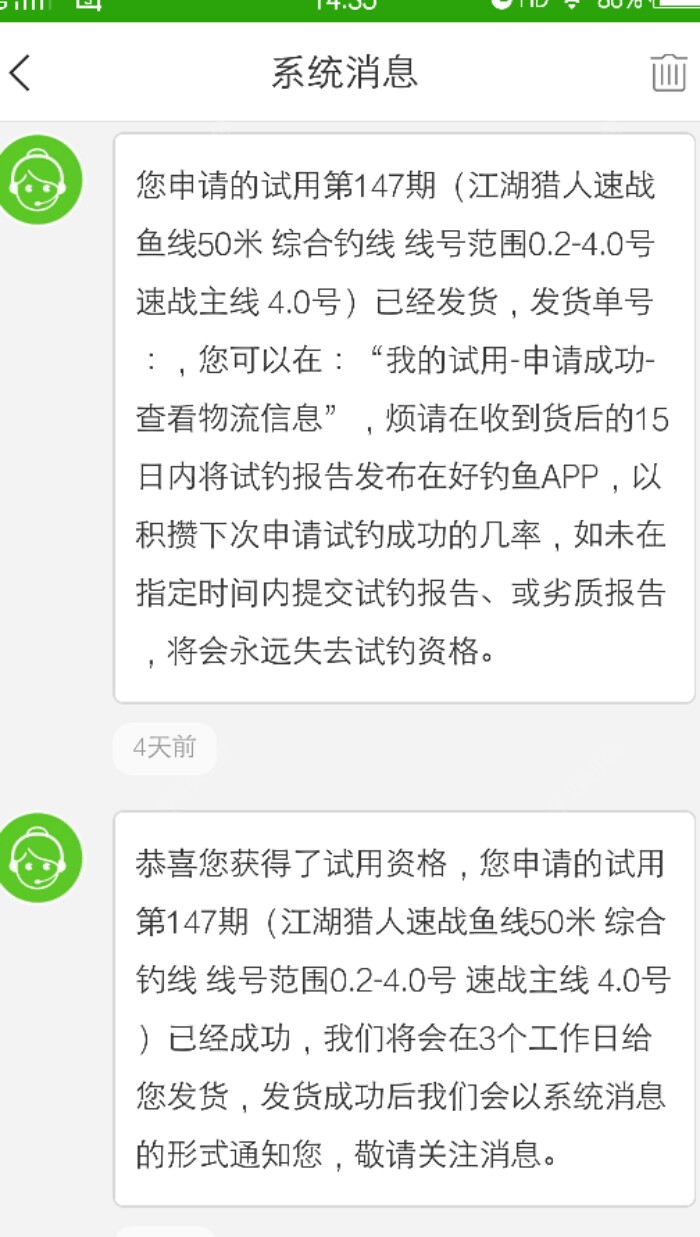Tap the trash icon to clear messages
Viewport: 700px width, 1237px height.
(x=668, y=73)
